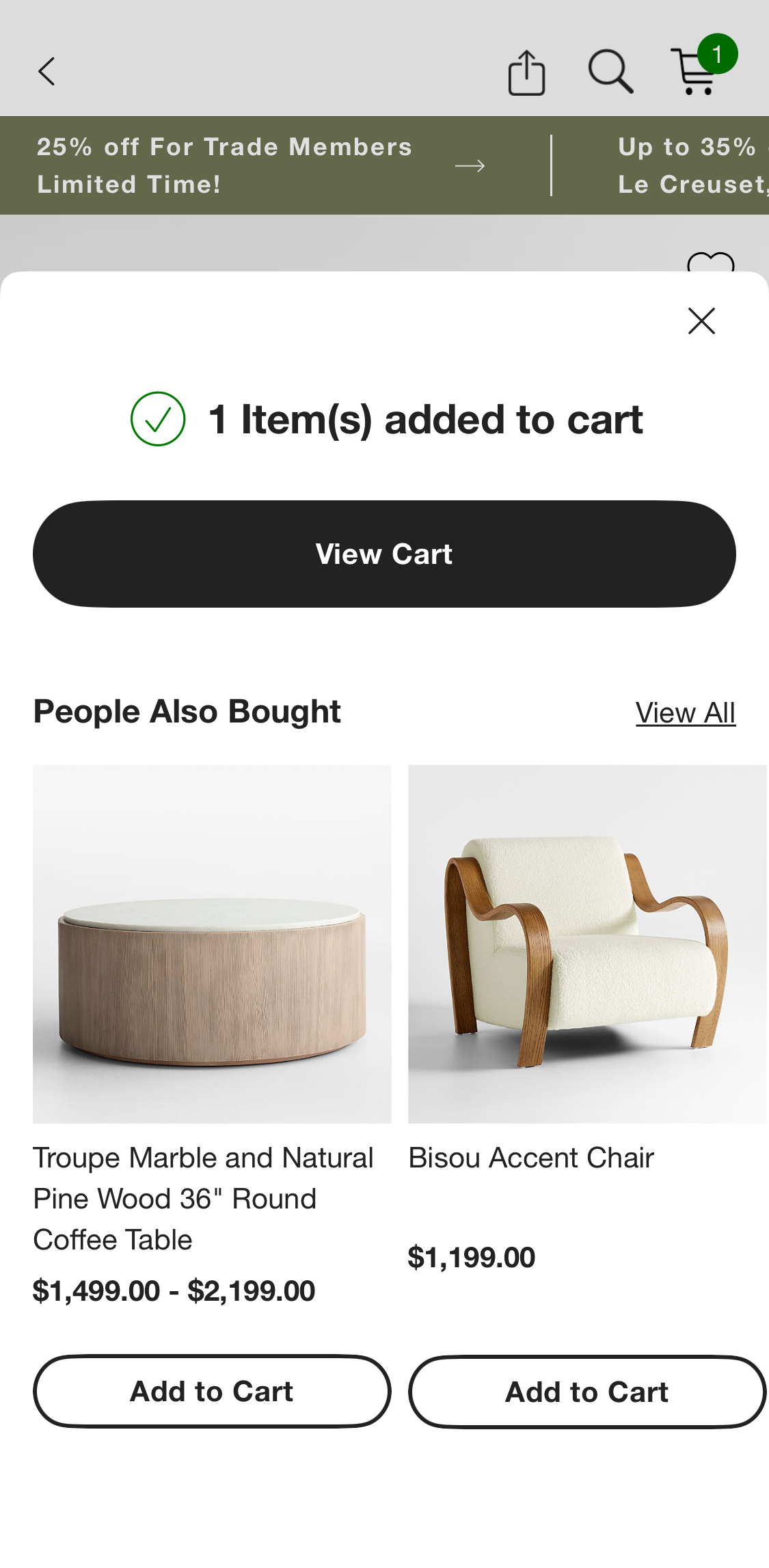769x1568 pixels.
Task: Open View All recommendations
Action: click(x=686, y=712)
